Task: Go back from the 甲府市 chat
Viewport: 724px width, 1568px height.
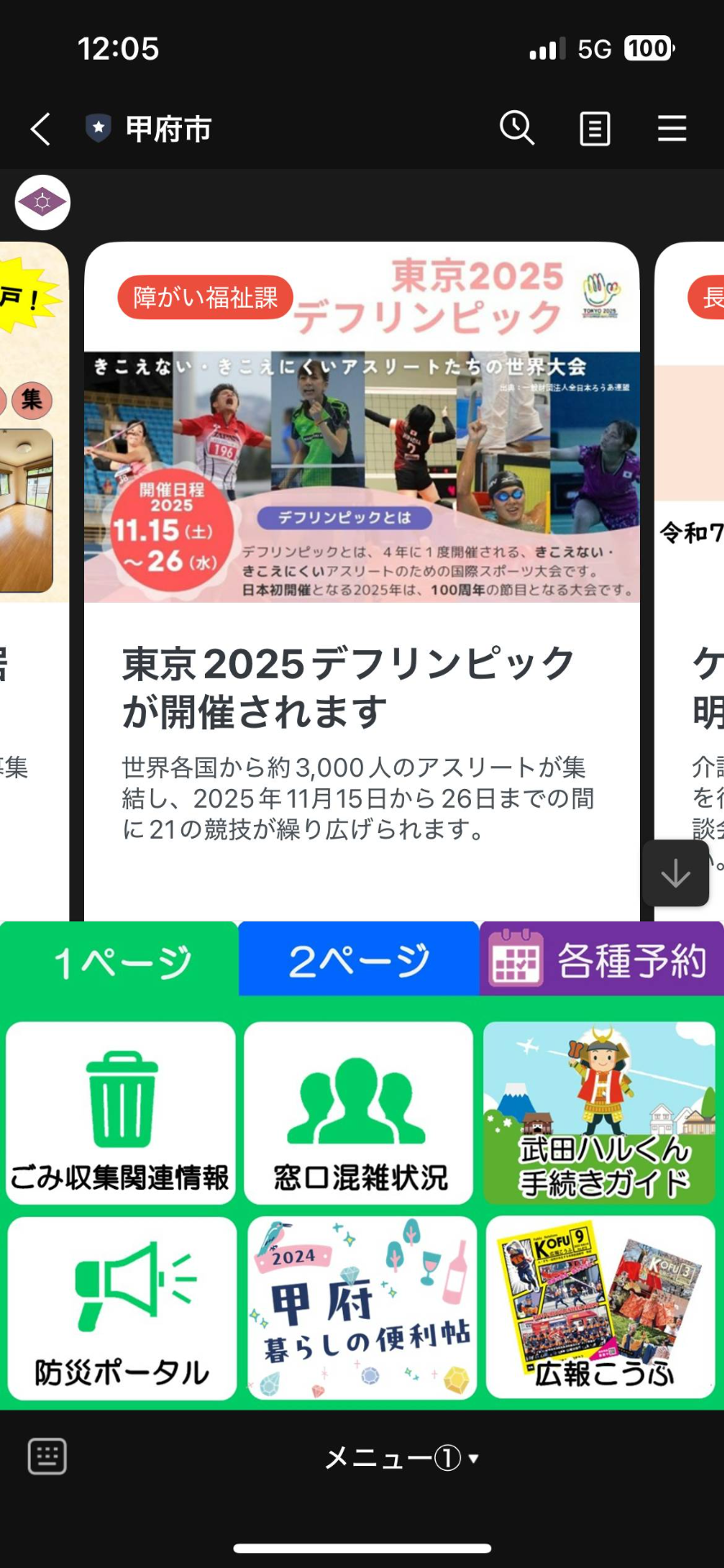Action: coord(41,129)
